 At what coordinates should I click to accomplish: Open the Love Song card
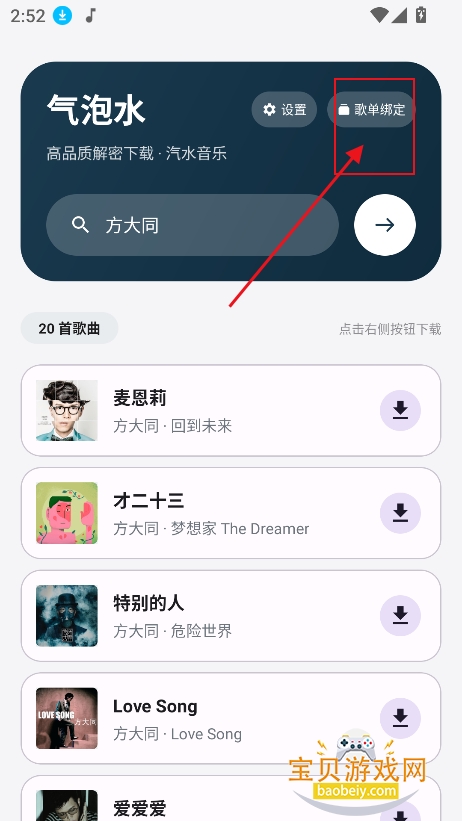[231, 718]
